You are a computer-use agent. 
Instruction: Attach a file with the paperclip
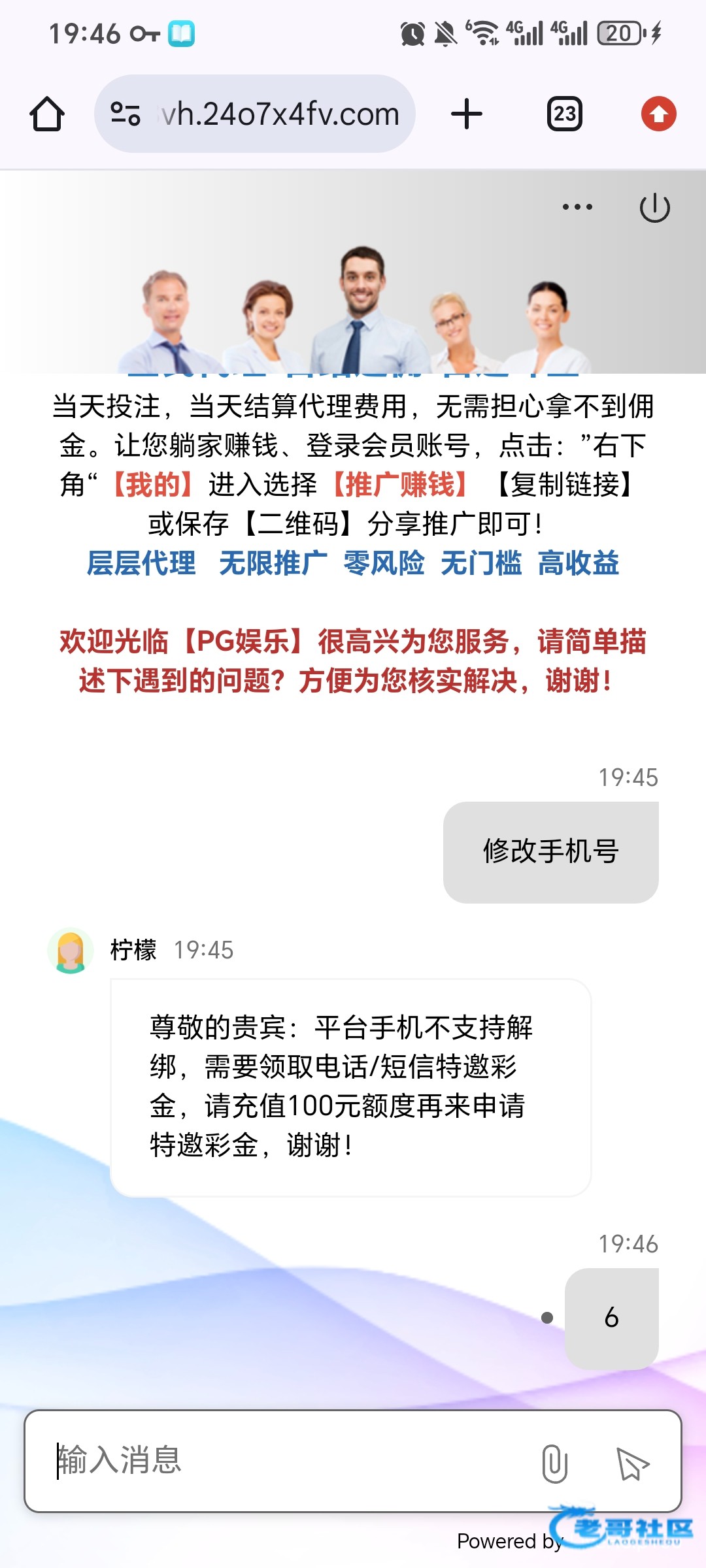click(x=554, y=1463)
